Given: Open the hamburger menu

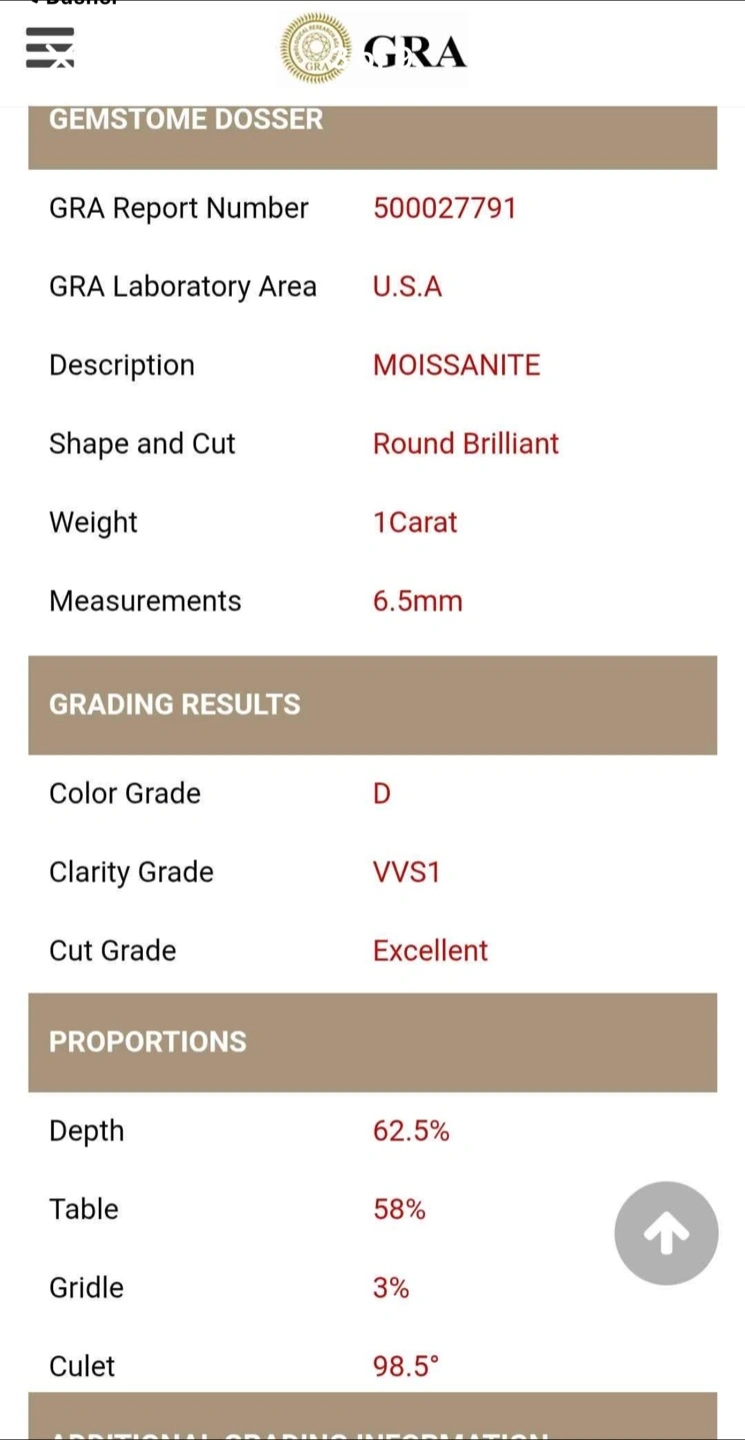Looking at the screenshot, I should 50,47.
